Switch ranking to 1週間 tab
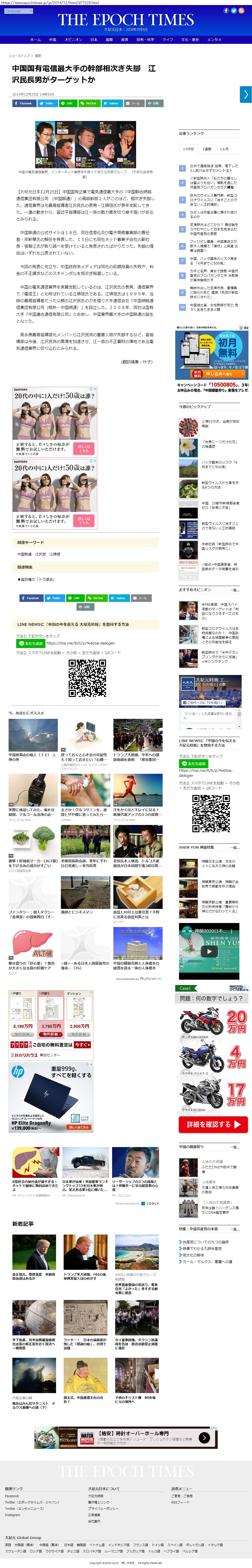 (x=207, y=149)
